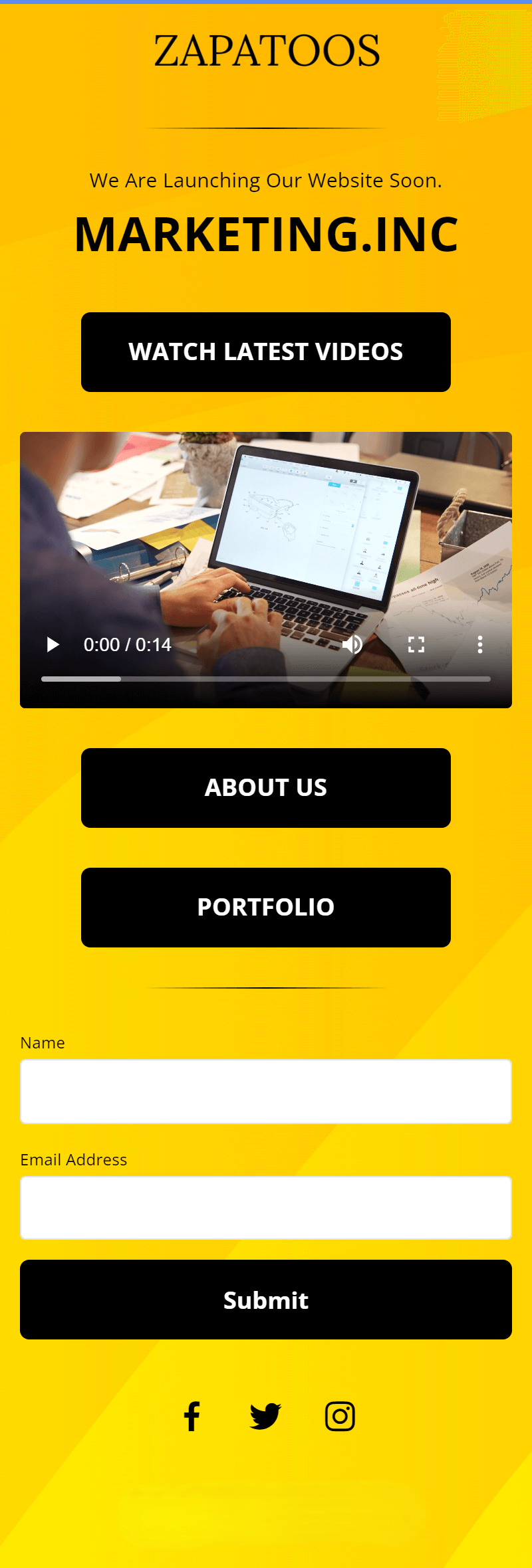Go to the Instagram account
532x1568 pixels.
pos(340,1416)
